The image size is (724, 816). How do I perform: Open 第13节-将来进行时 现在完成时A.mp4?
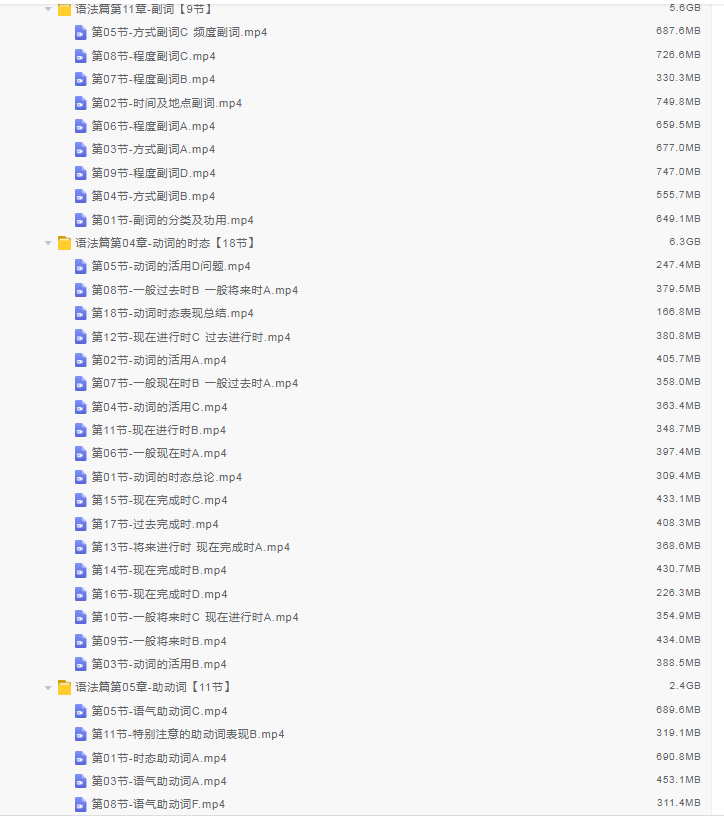(190, 547)
